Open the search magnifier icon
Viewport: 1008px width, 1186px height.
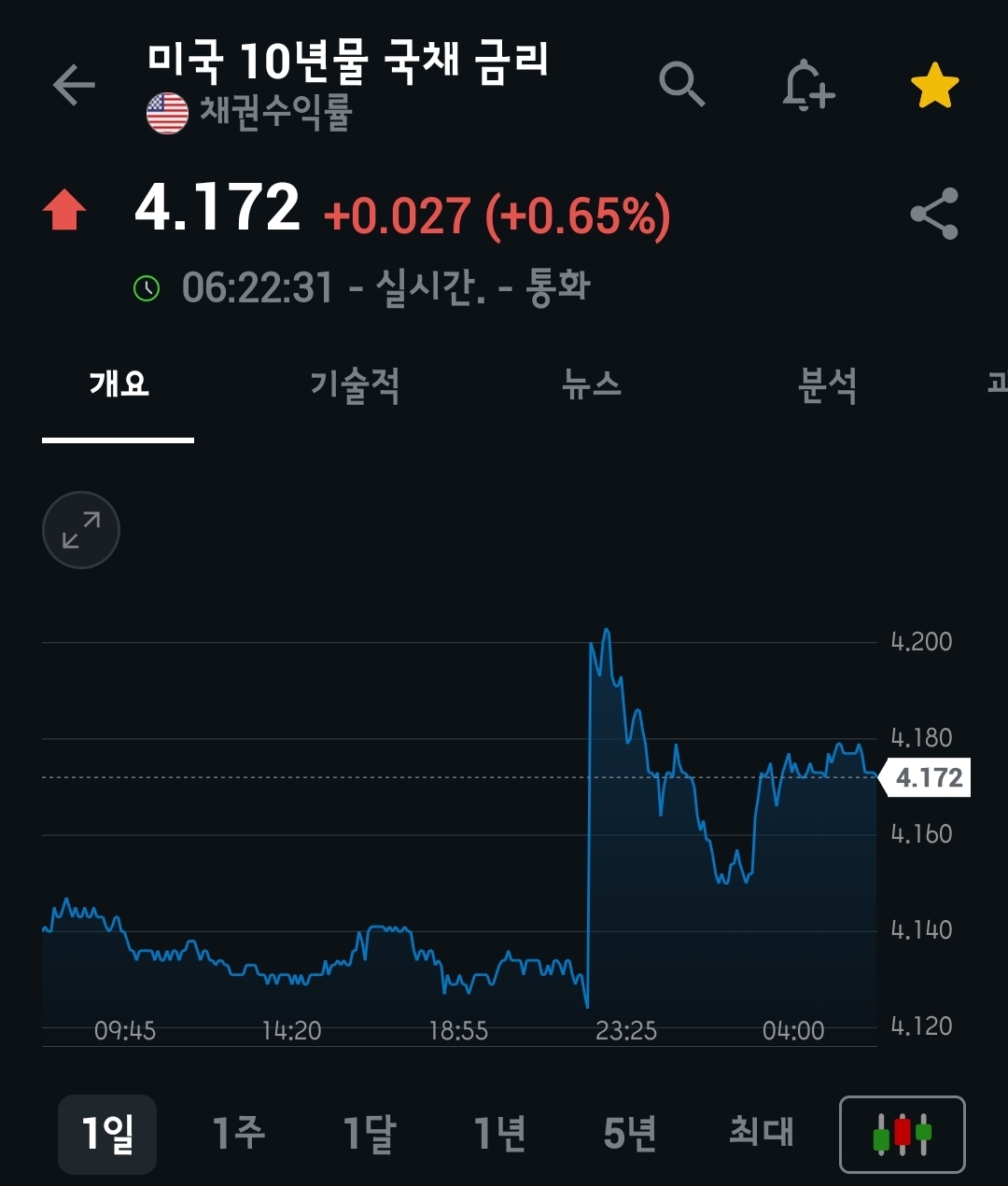point(681,86)
